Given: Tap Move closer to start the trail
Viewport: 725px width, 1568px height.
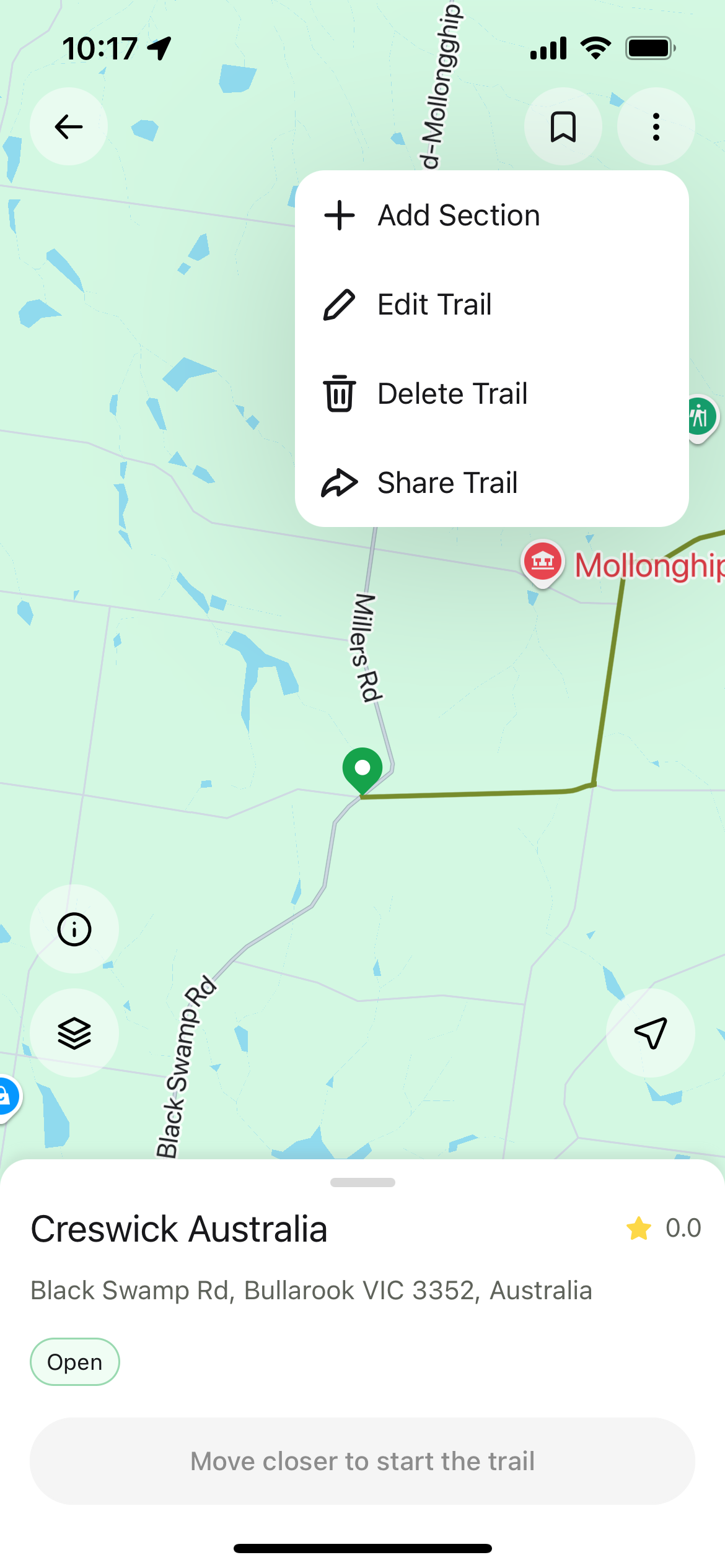Looking at the screenshot, I should [362, 1461].
